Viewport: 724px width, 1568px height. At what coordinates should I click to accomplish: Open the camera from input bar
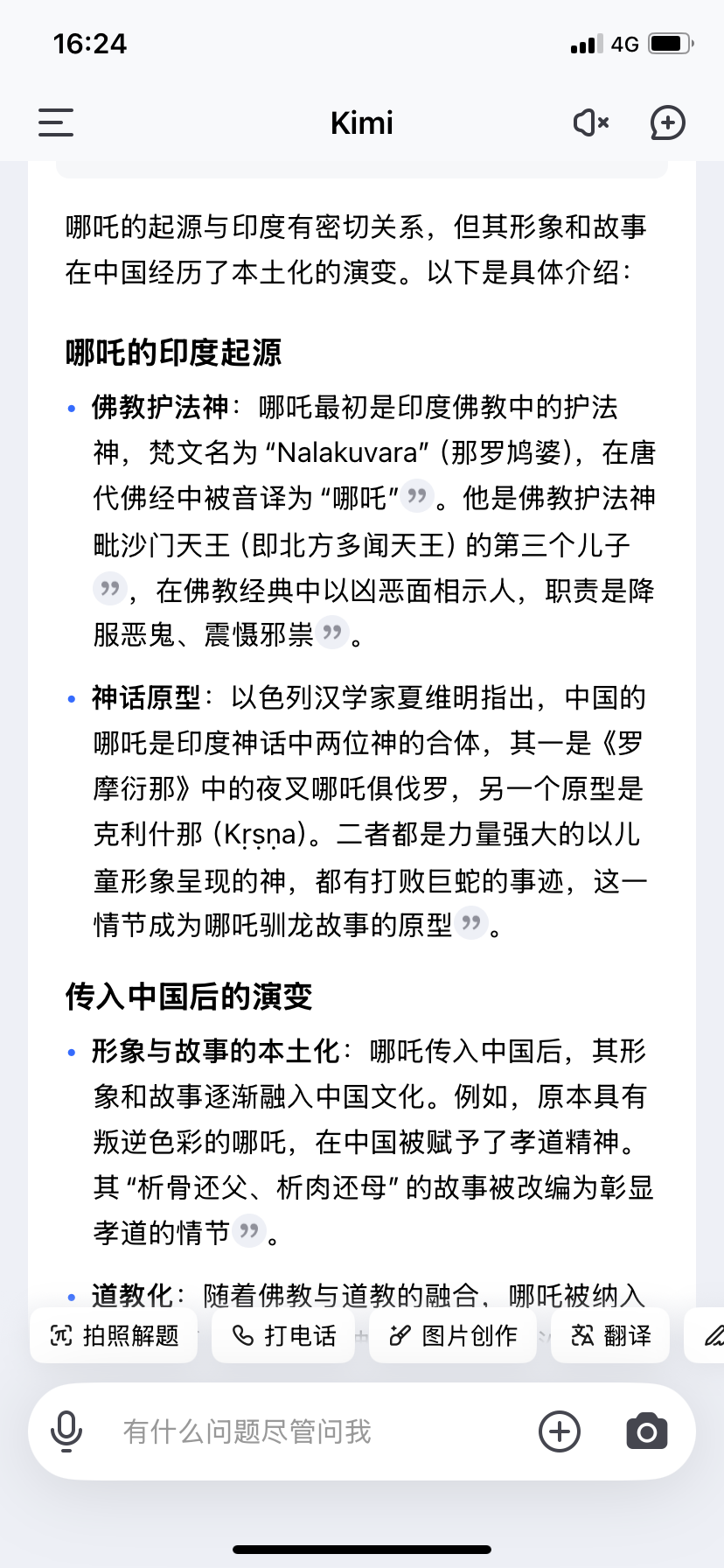[647, 1431]
